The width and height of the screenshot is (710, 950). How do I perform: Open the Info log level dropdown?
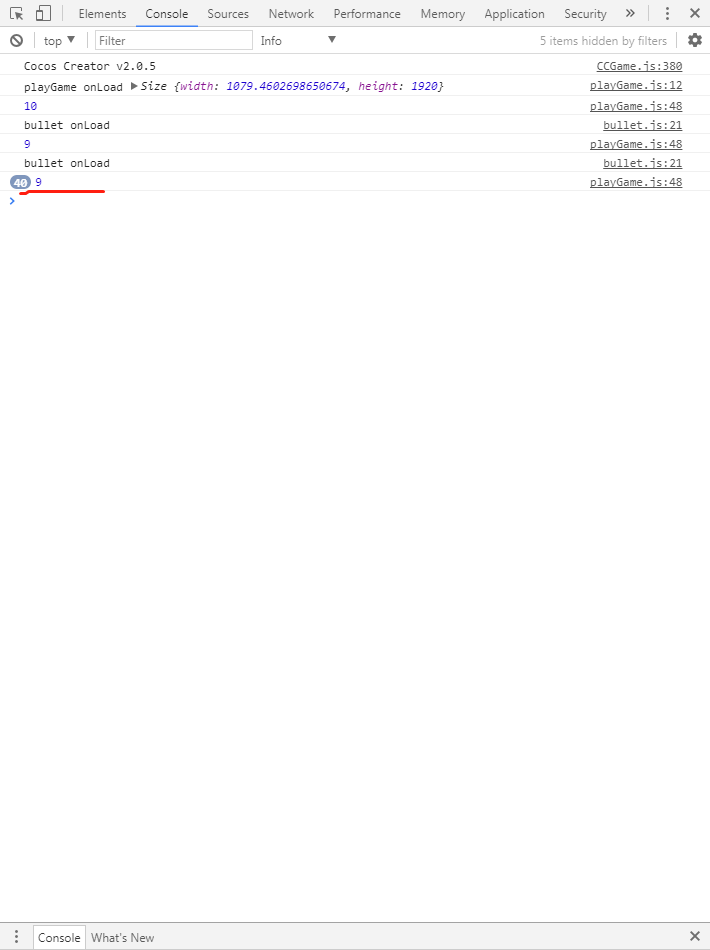(x=298, y=41)
